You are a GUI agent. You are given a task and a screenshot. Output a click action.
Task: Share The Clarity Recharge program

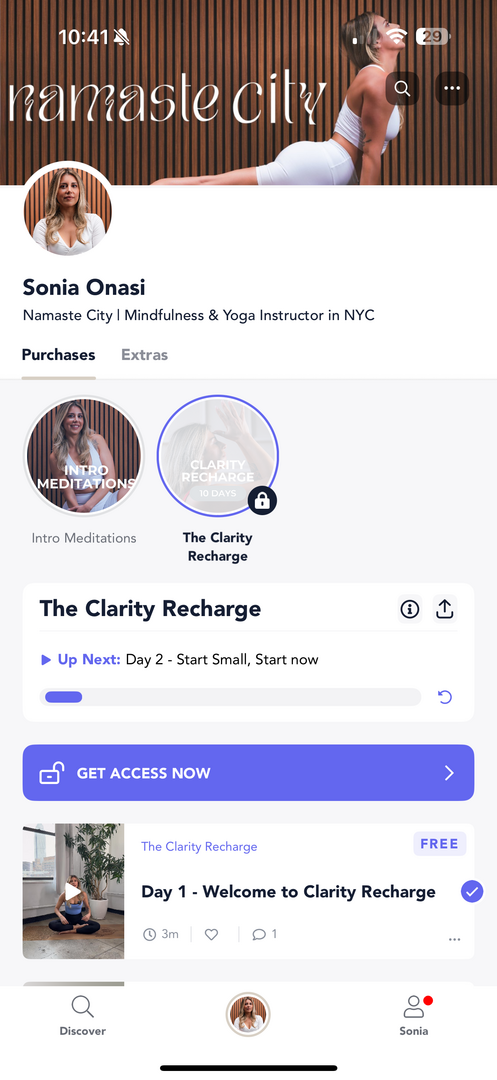pos(445,610)
